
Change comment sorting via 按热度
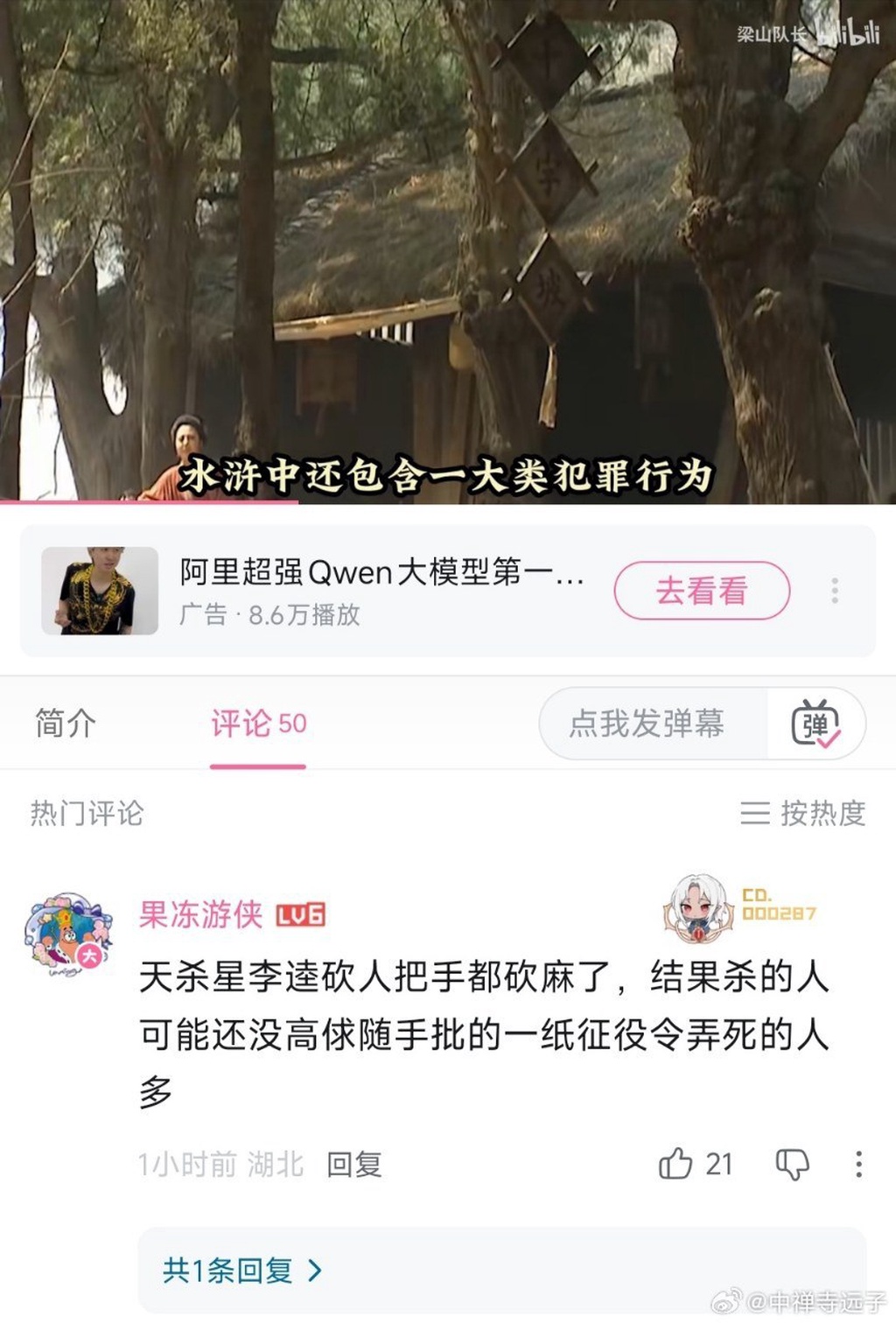802,813
